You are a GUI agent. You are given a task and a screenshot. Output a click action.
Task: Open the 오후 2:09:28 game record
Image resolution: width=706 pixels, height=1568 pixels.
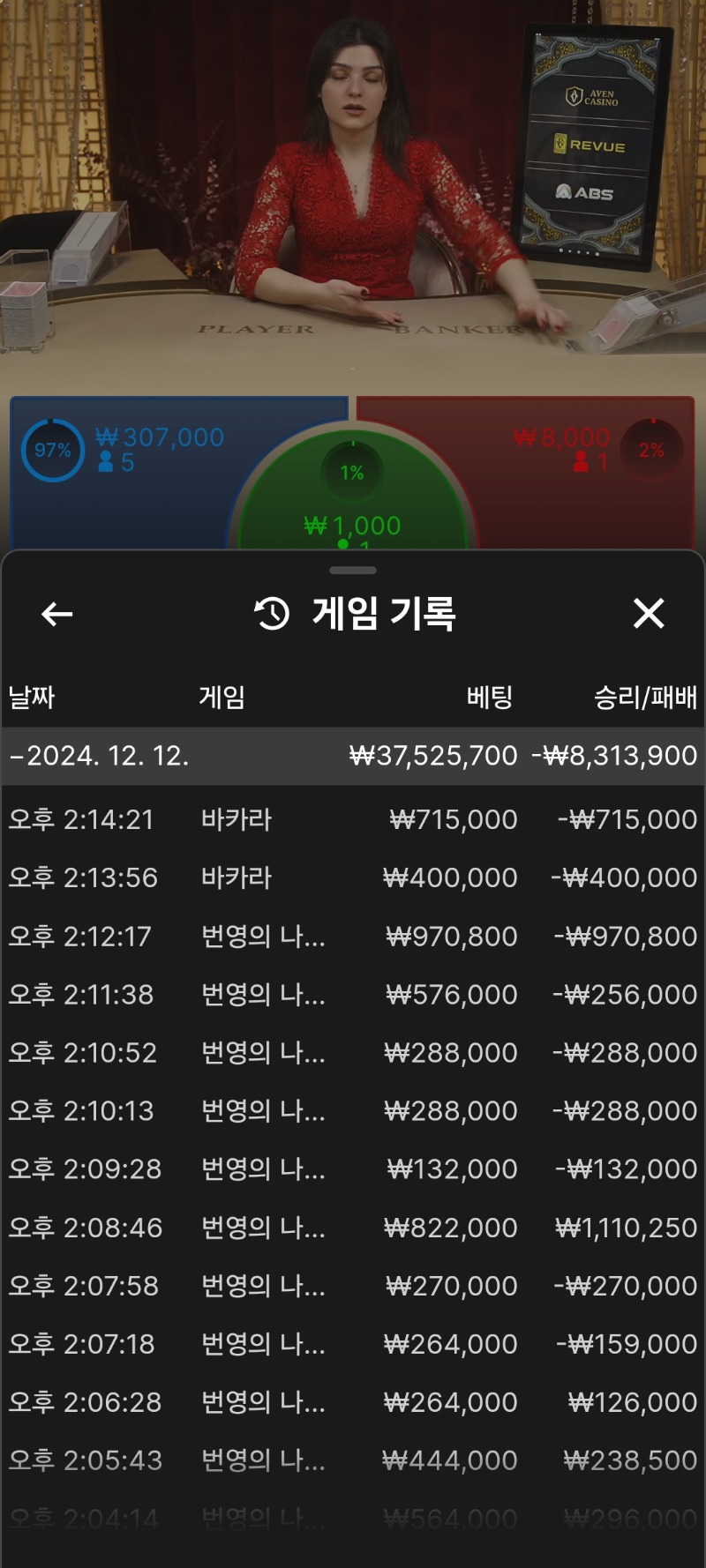(x=353, y=1169)
